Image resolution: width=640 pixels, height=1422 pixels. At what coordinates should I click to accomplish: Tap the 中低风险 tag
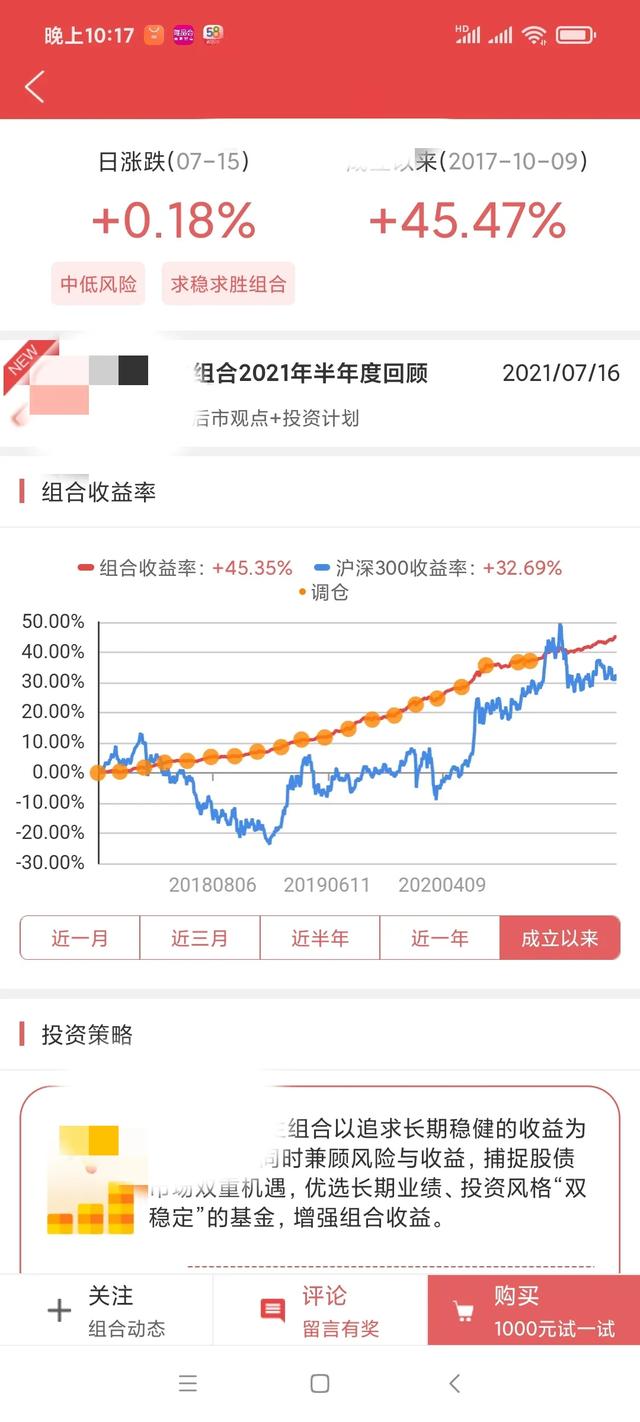[x=98, y=284]
